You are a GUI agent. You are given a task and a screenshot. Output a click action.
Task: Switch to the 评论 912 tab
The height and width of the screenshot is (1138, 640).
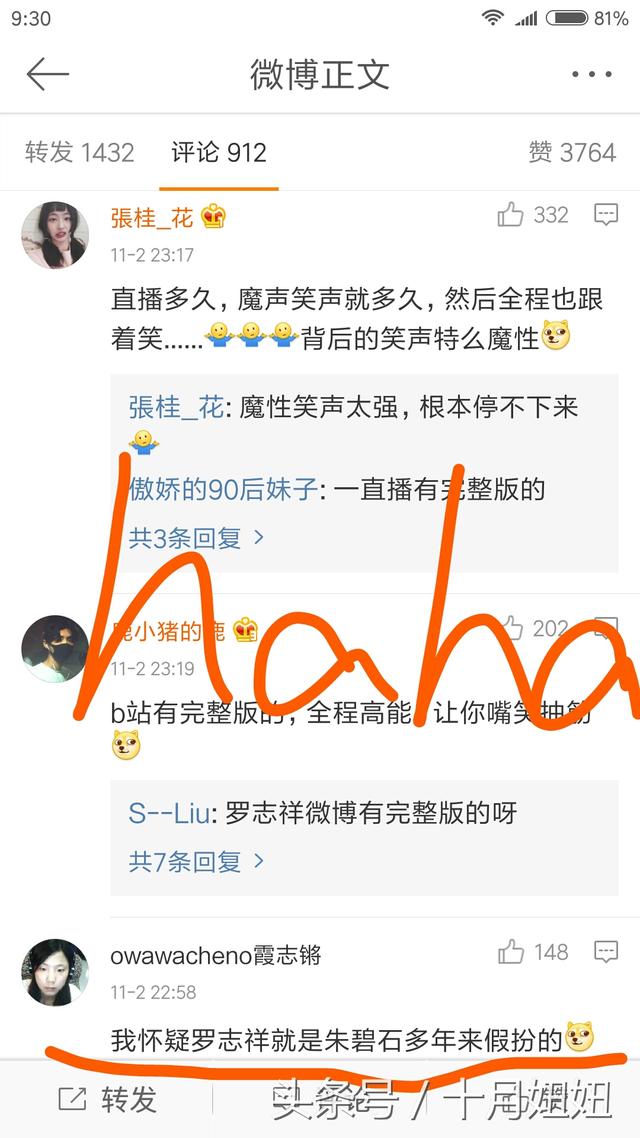(218, 153)
